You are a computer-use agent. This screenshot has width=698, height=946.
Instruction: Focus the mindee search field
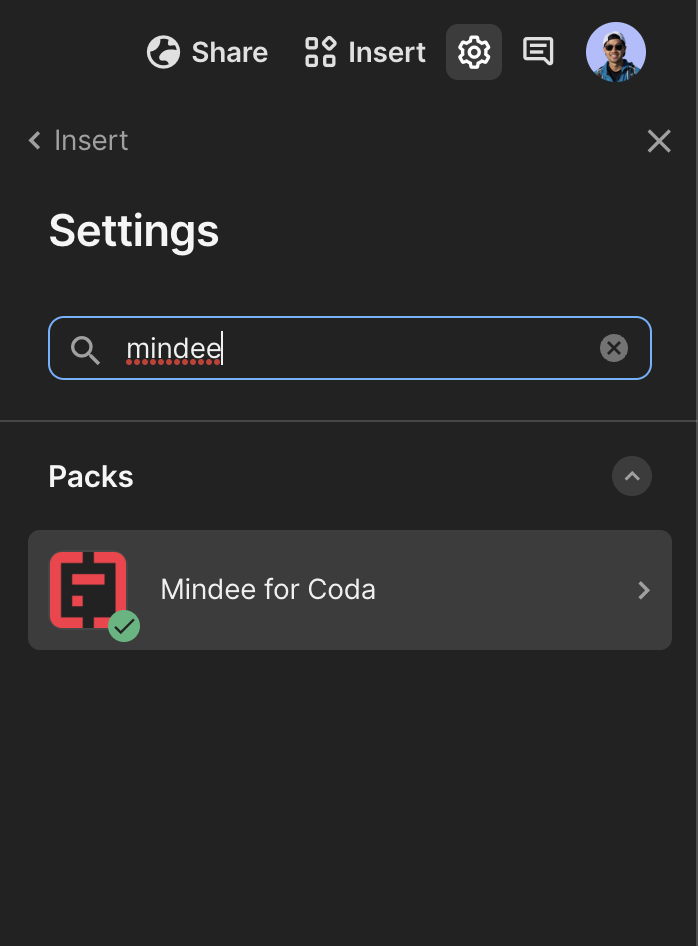pos(350,349)
